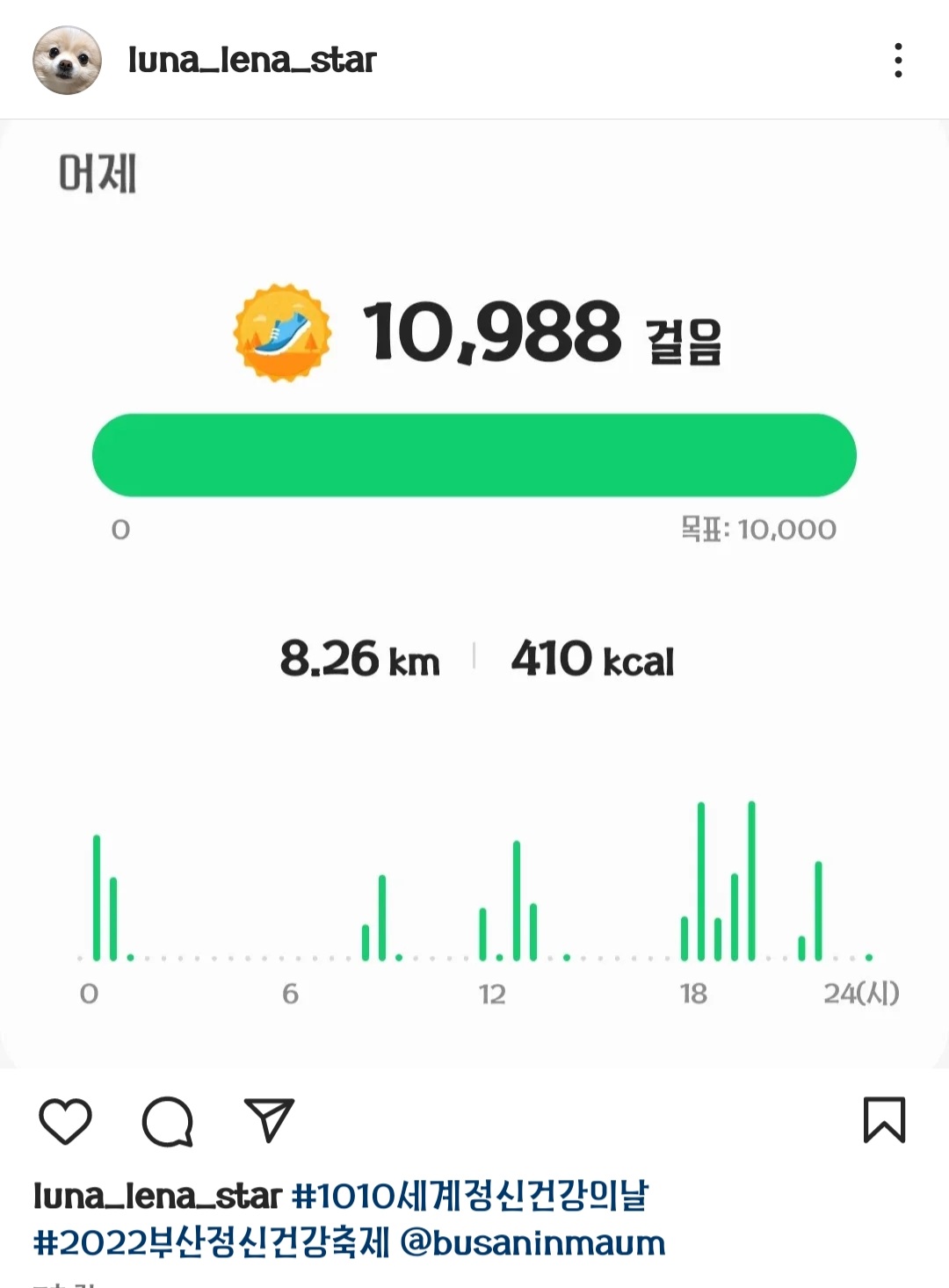Image resolution: width=949 pixels, height=1288 pixels.
Task: Visit the @busaninmaum mentioned profile
Action: tap(532, 1243)
